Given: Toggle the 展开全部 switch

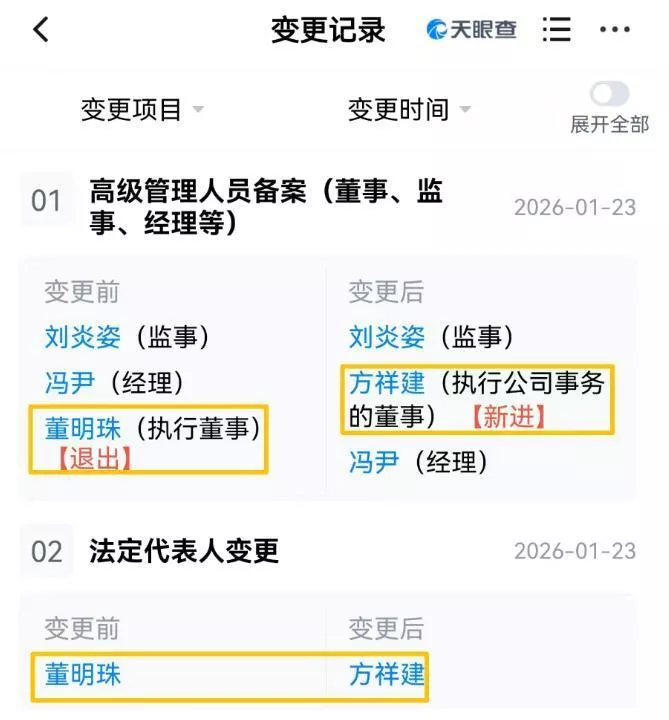Looking at the screenshot, I should coord(609,95).
